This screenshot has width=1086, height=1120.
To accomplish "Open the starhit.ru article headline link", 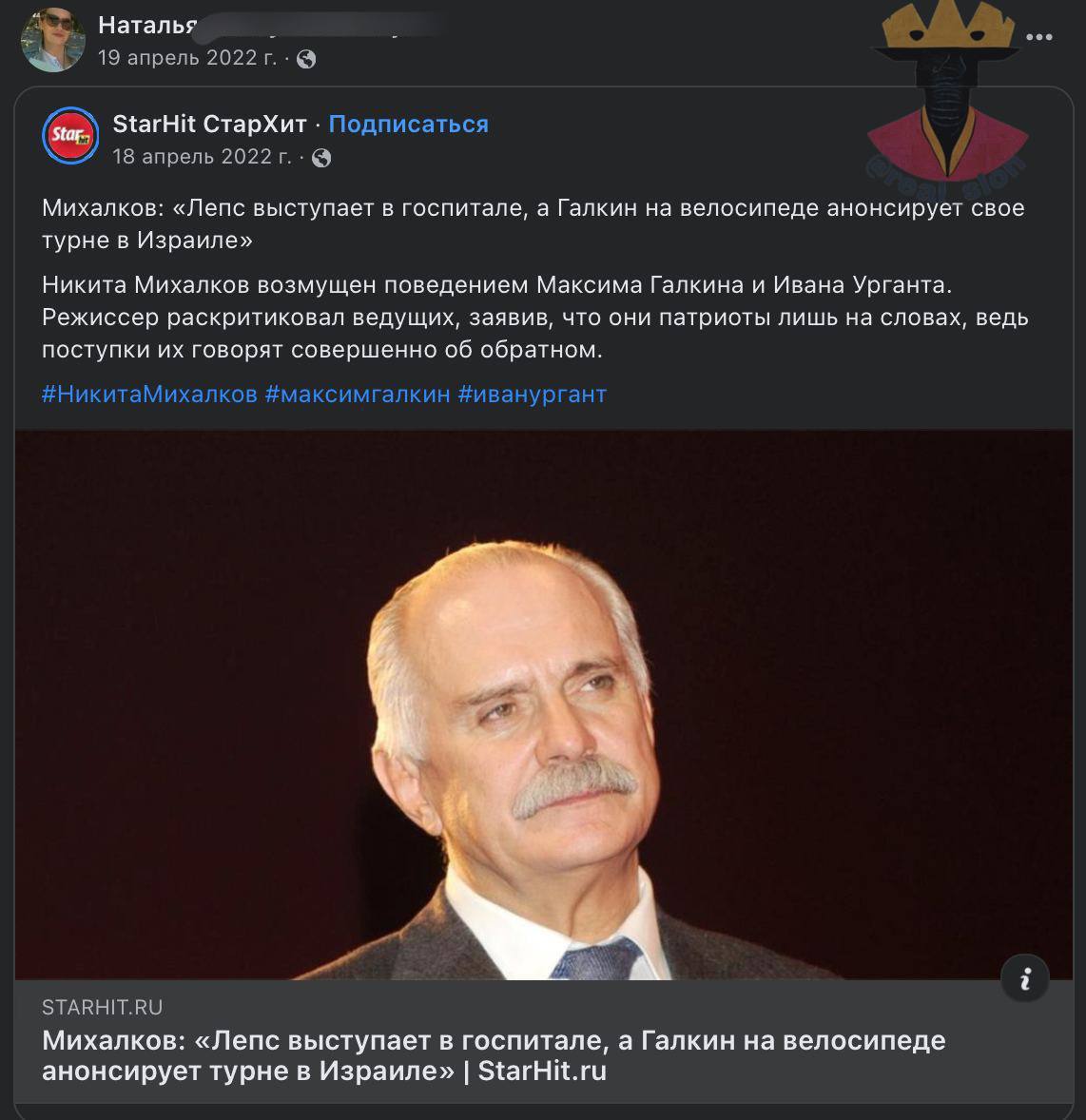I will coord(494,1055).
